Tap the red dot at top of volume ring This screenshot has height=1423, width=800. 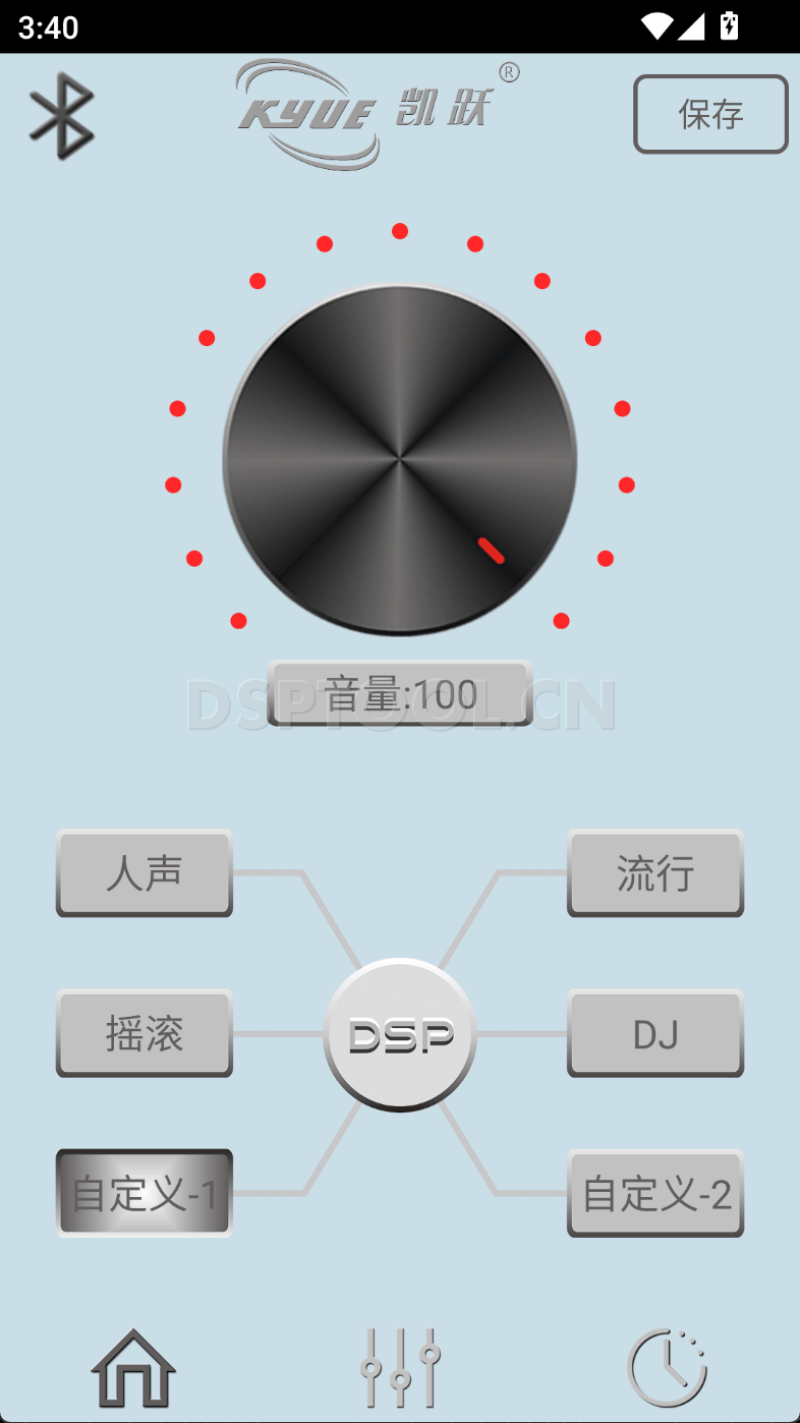point(400,230)
